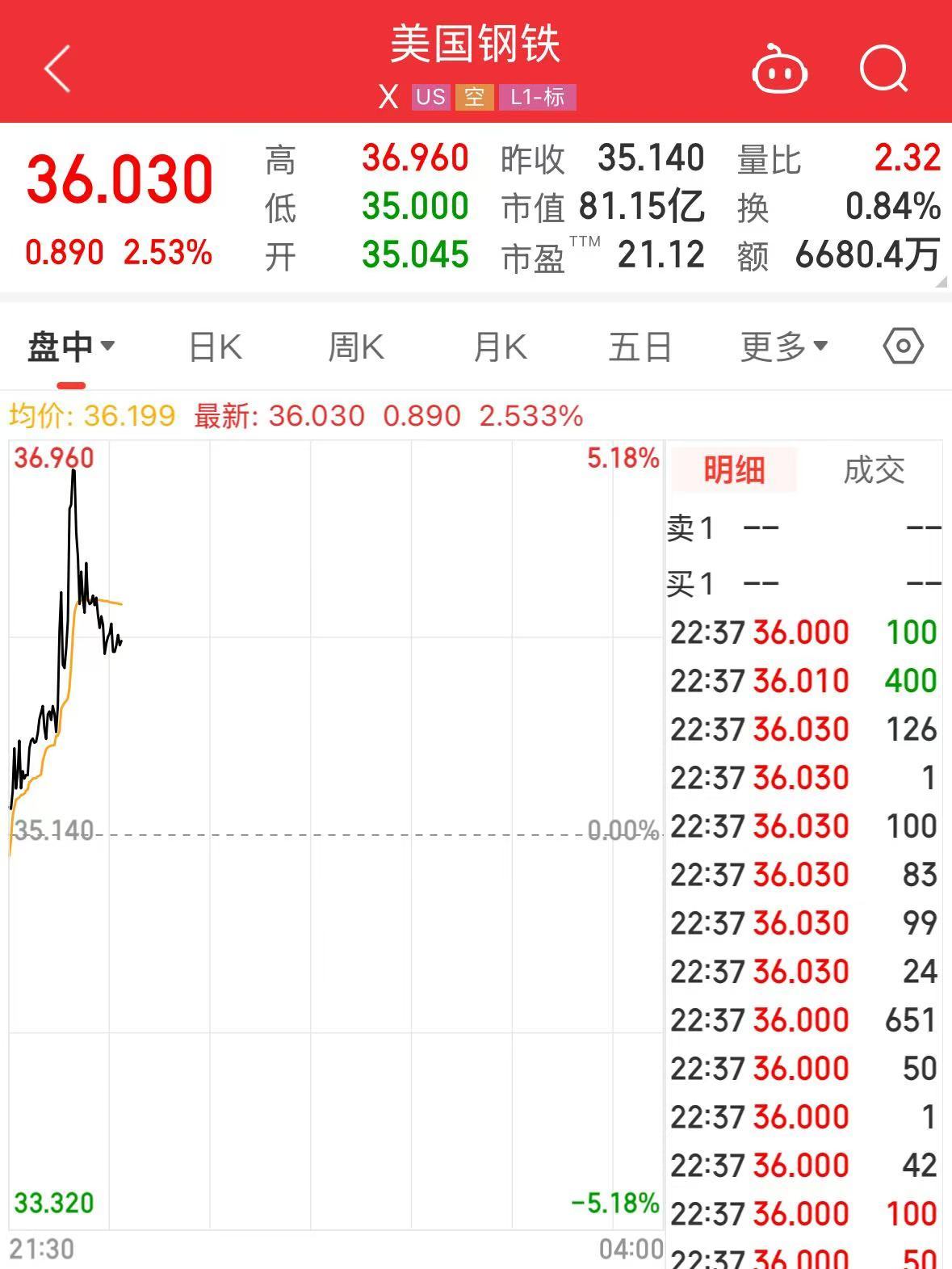Screen dimensions: 952x1269
Task: Switch to the 五日 chart tab
Action: point(640,347)
